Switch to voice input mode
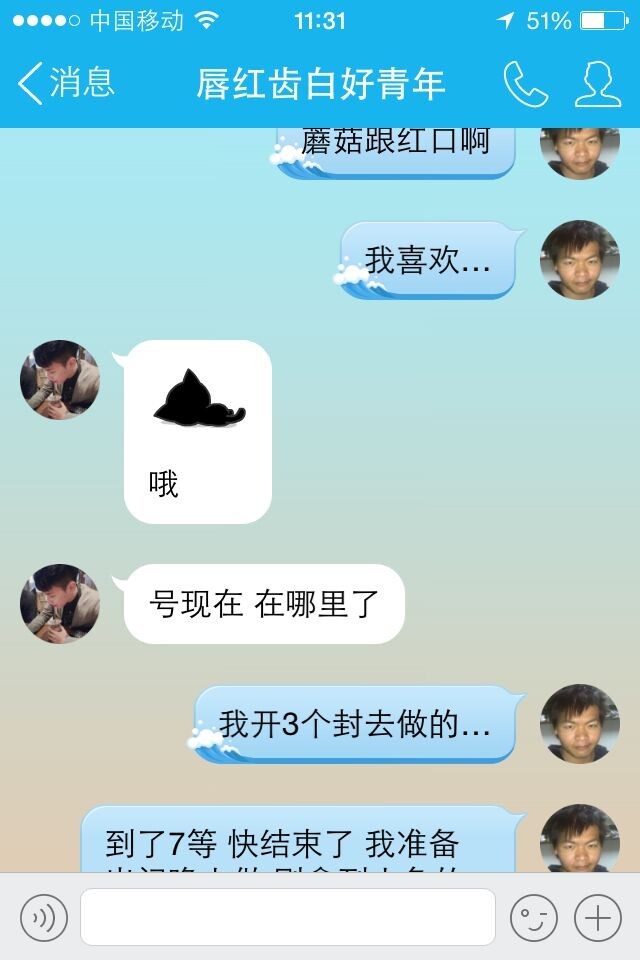The width and height of the screenshot is (640, 960). (44, 917)
